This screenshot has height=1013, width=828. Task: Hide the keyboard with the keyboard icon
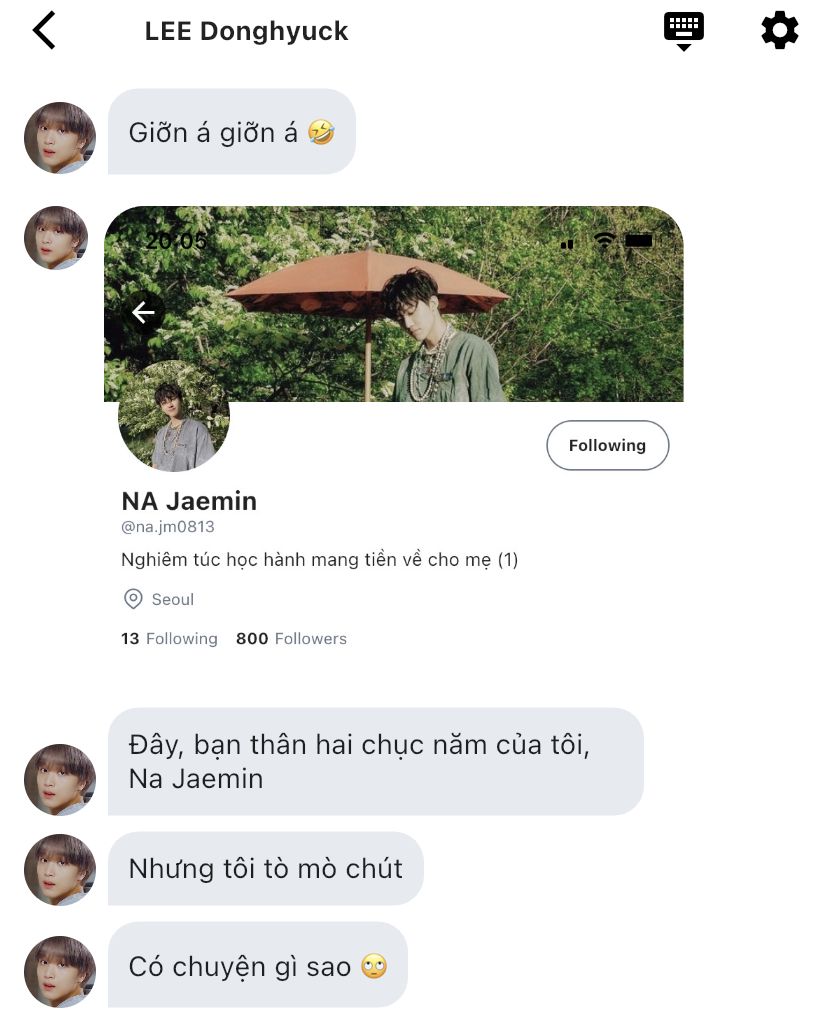pos(684,31)
